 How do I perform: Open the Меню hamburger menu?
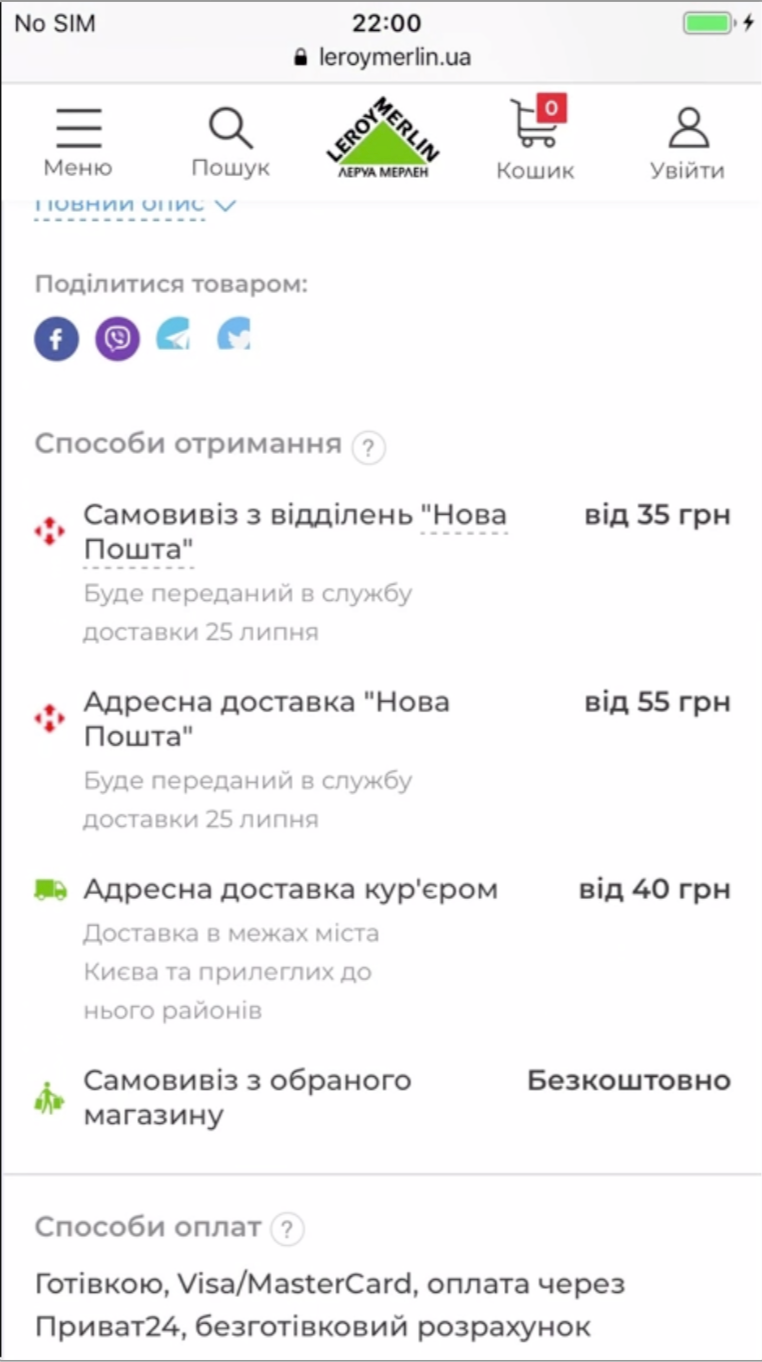tap(78, 142)
